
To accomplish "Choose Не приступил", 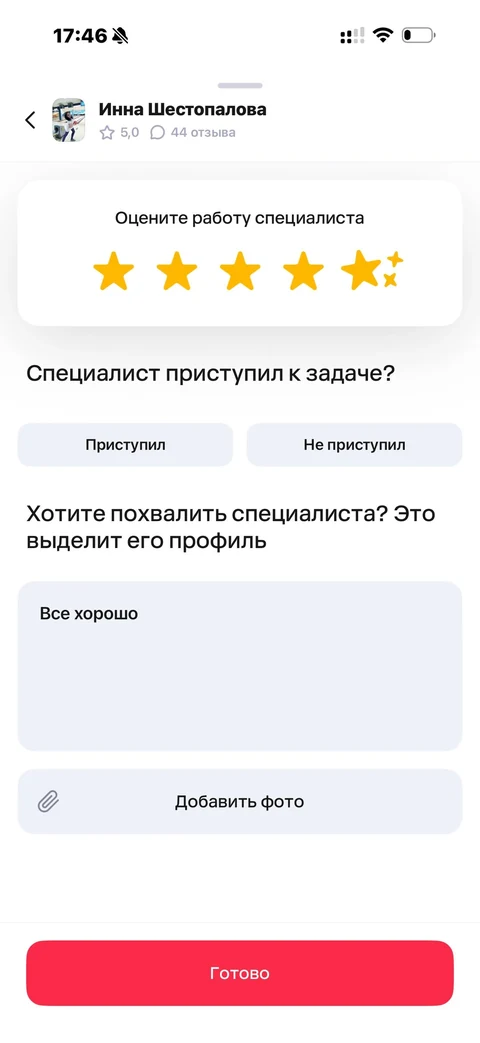I will [x=354, y=445].
